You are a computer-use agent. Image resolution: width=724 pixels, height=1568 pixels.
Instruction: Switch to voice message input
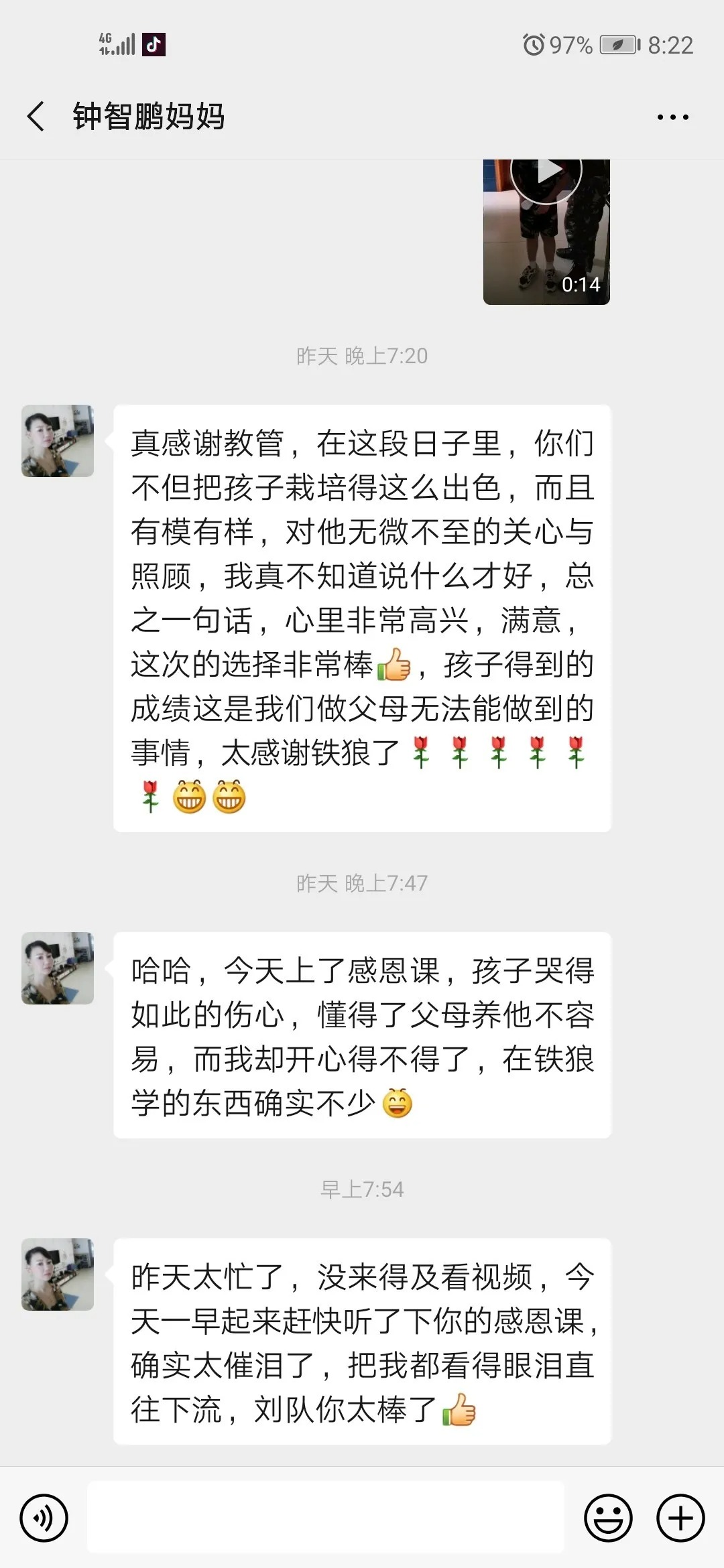point(44,1518)
